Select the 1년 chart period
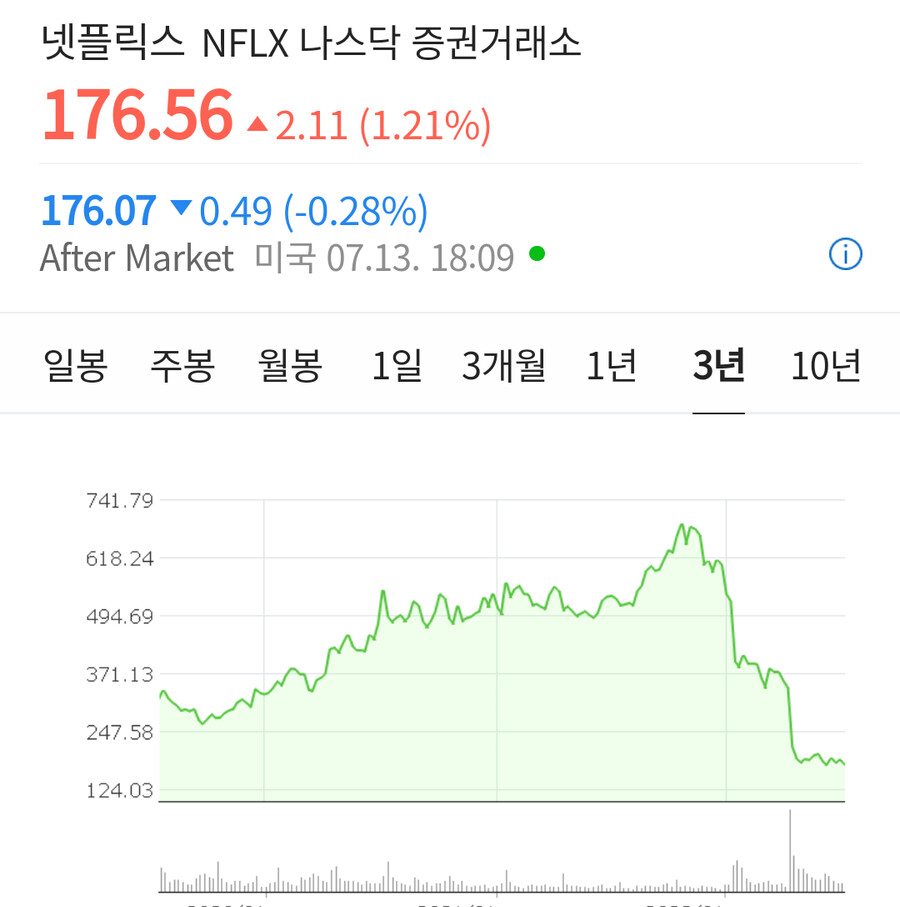The width and height of the screenshot is (900, 907). 611,366
